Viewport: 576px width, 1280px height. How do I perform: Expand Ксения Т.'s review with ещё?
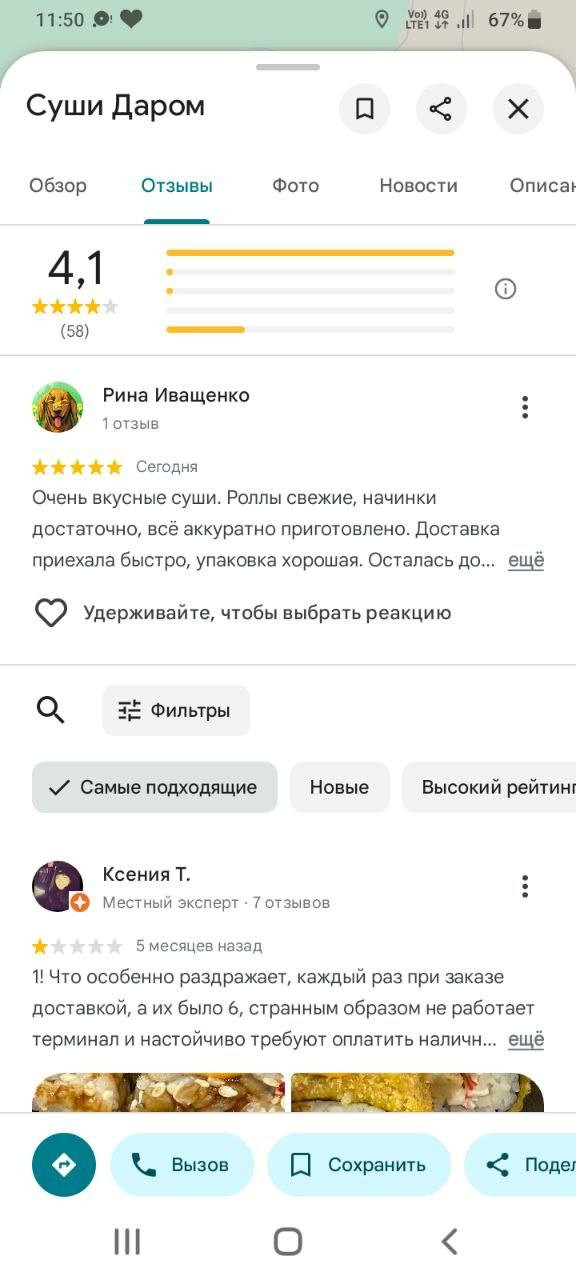pyautogui.click(x=526, y=1040)
